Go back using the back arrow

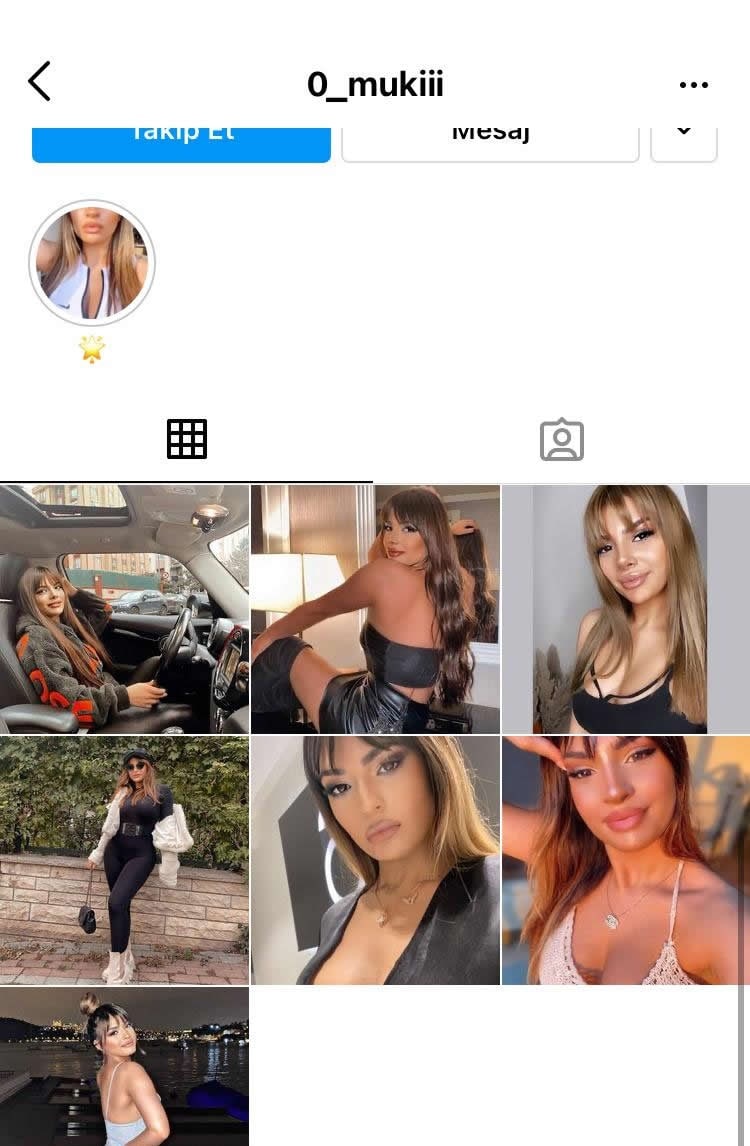39,82
